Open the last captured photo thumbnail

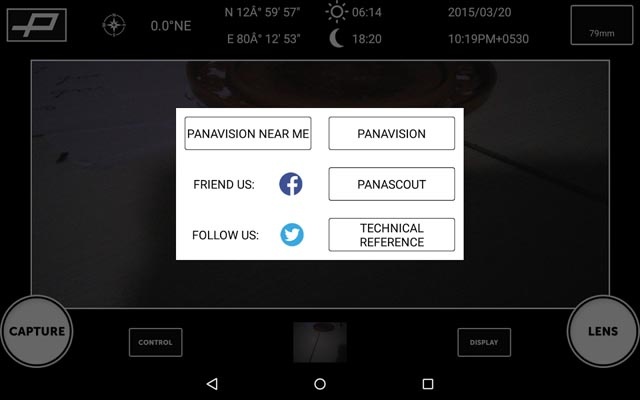click(x=320, y=342)
